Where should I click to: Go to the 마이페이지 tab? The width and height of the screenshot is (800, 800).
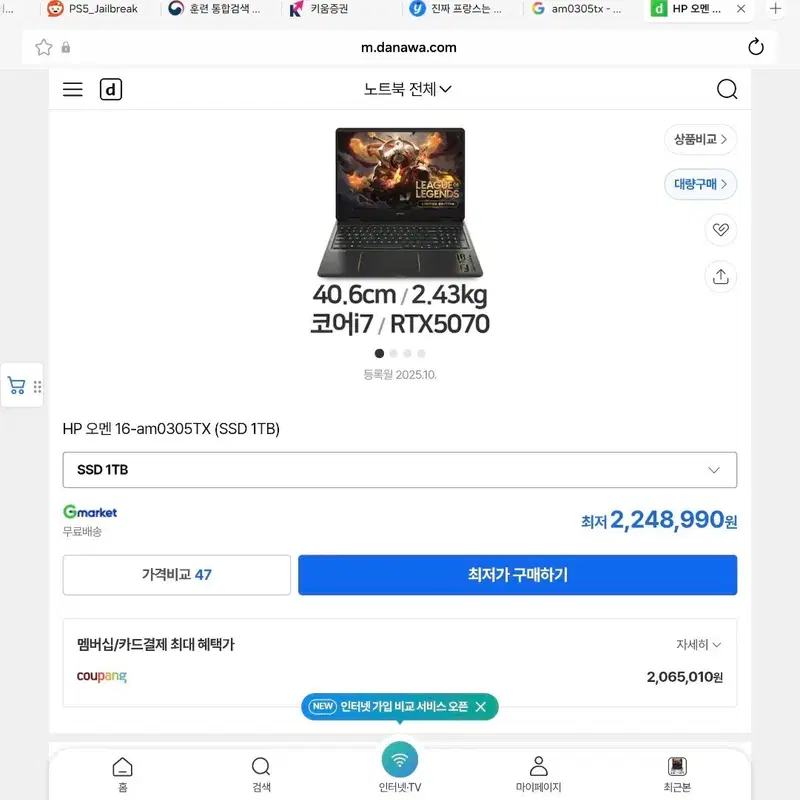point(538,774)
